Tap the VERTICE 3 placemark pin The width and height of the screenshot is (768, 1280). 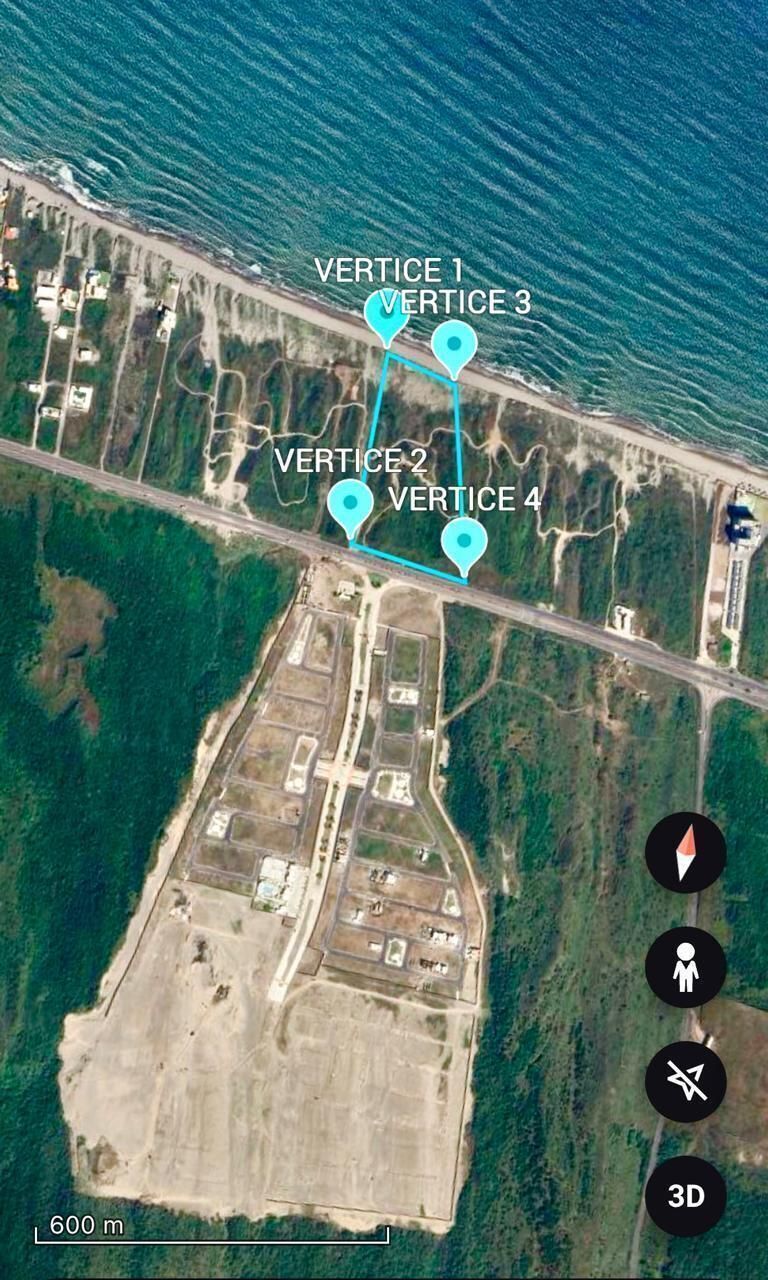454,344
